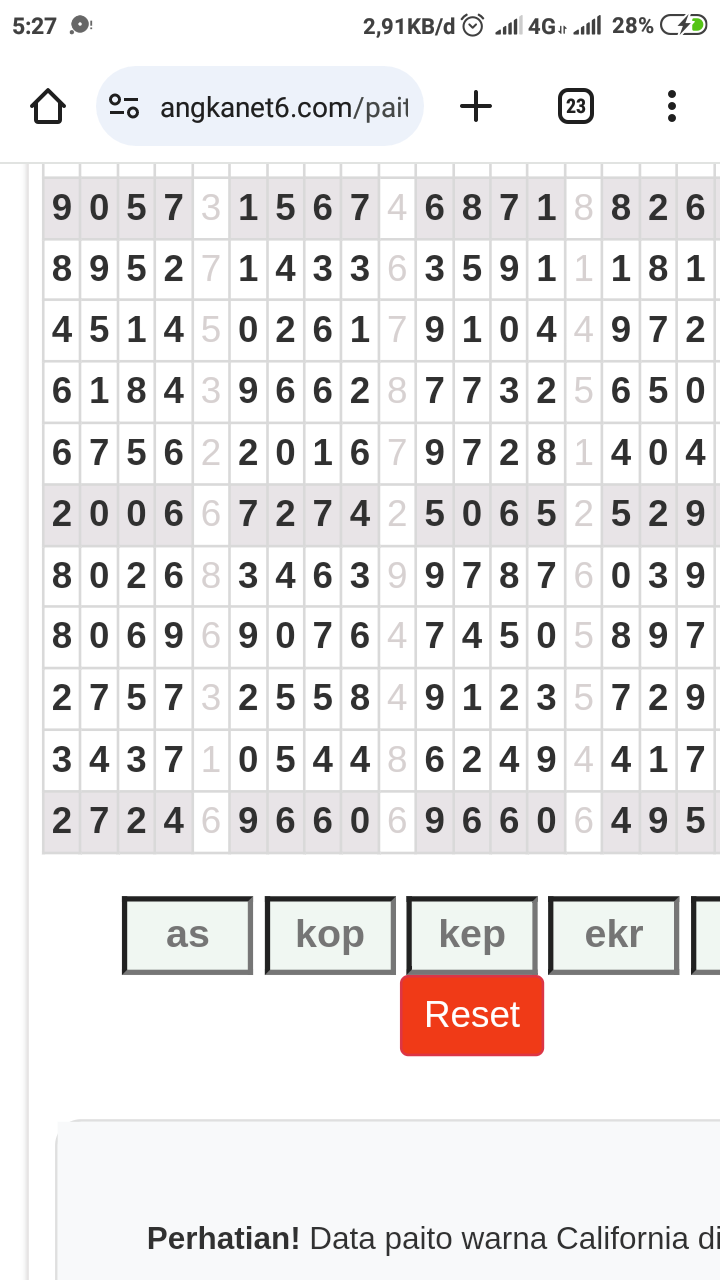The height and width of the screenshot is (1280, 720).
Task: Select the kop button
Action: (330, 935)
